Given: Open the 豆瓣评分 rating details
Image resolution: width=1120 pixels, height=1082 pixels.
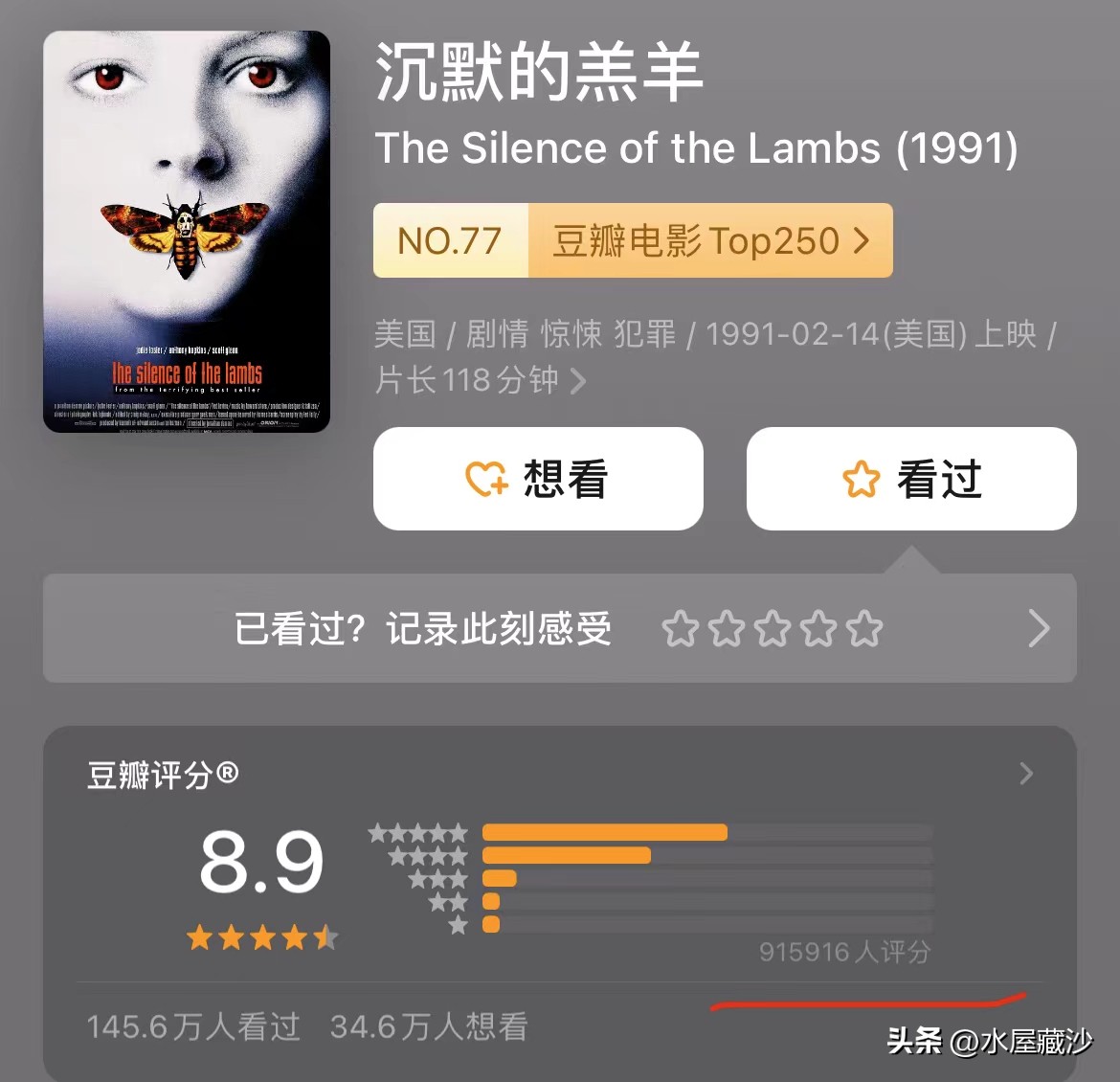Looking at the screenshot, I should (1025, 774).
